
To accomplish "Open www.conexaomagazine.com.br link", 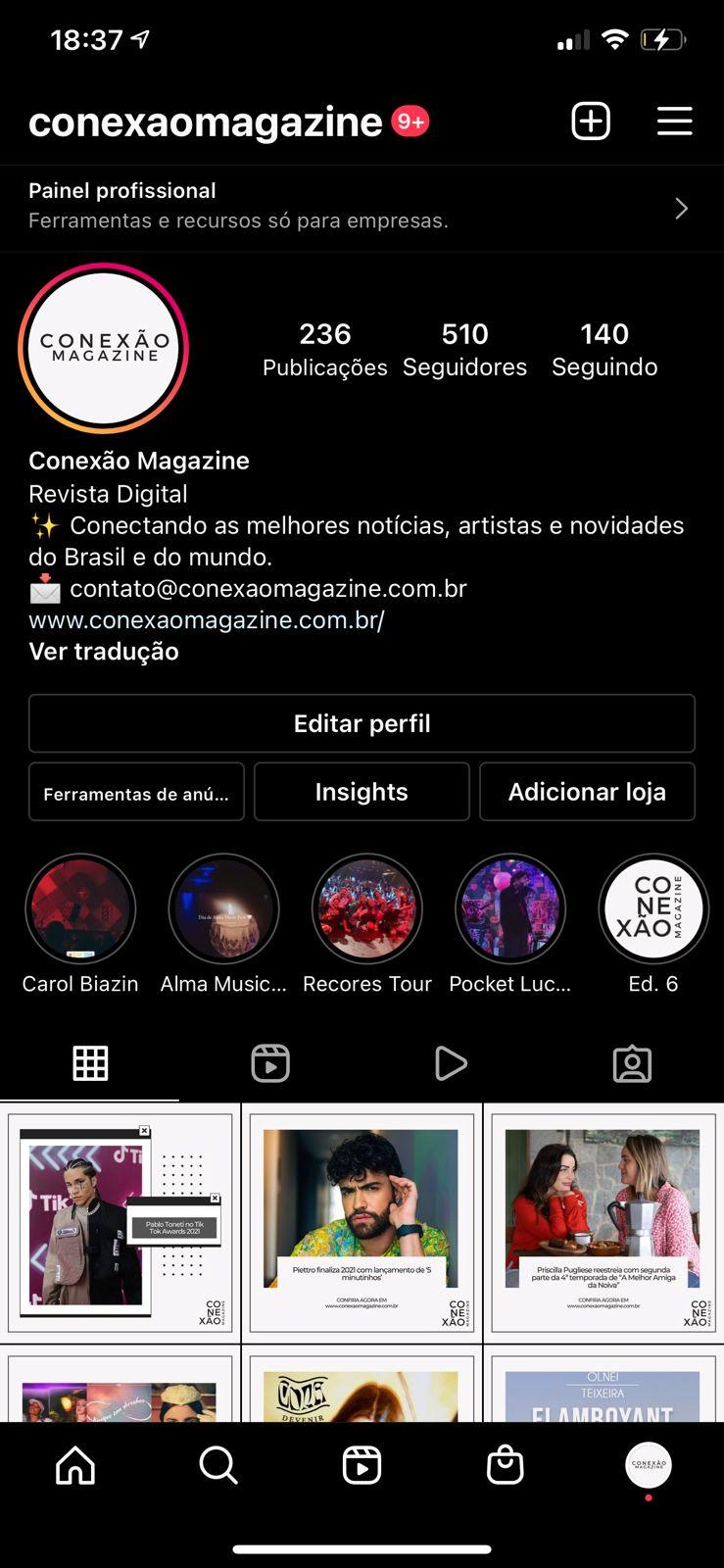I will [207, 620].
